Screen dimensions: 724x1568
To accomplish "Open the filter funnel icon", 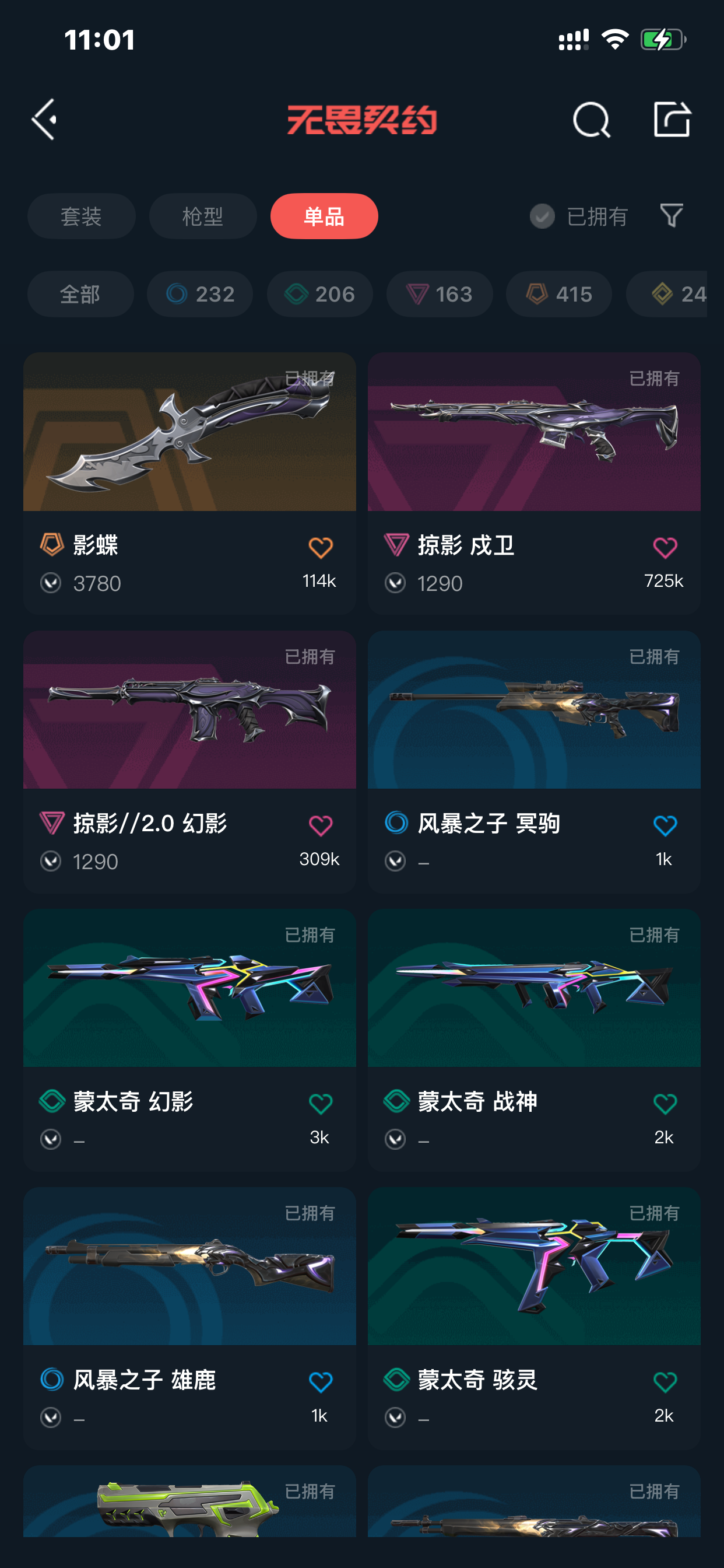I will click(672, 215).
